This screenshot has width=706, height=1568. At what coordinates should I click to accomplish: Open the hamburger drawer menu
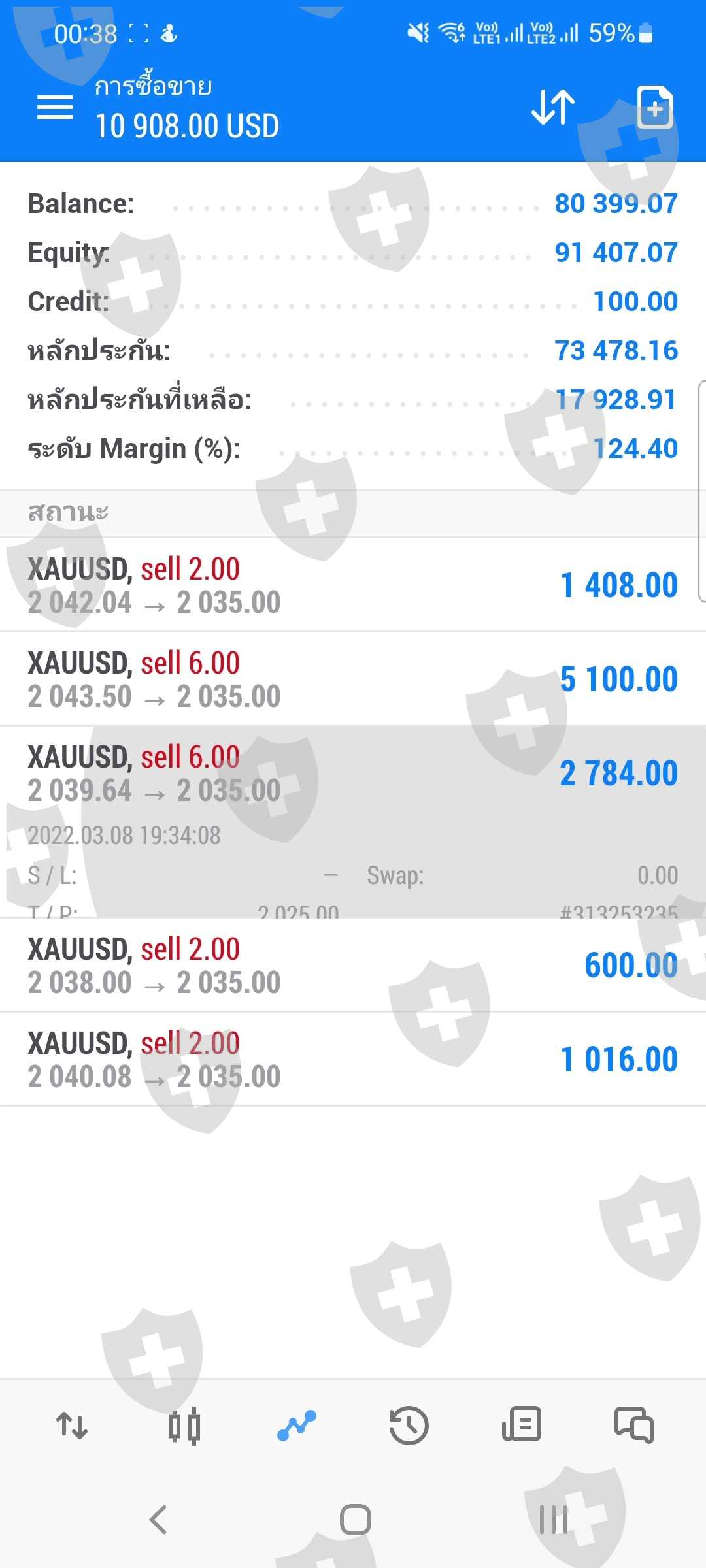pyautogui.click(x=55, y=107)
